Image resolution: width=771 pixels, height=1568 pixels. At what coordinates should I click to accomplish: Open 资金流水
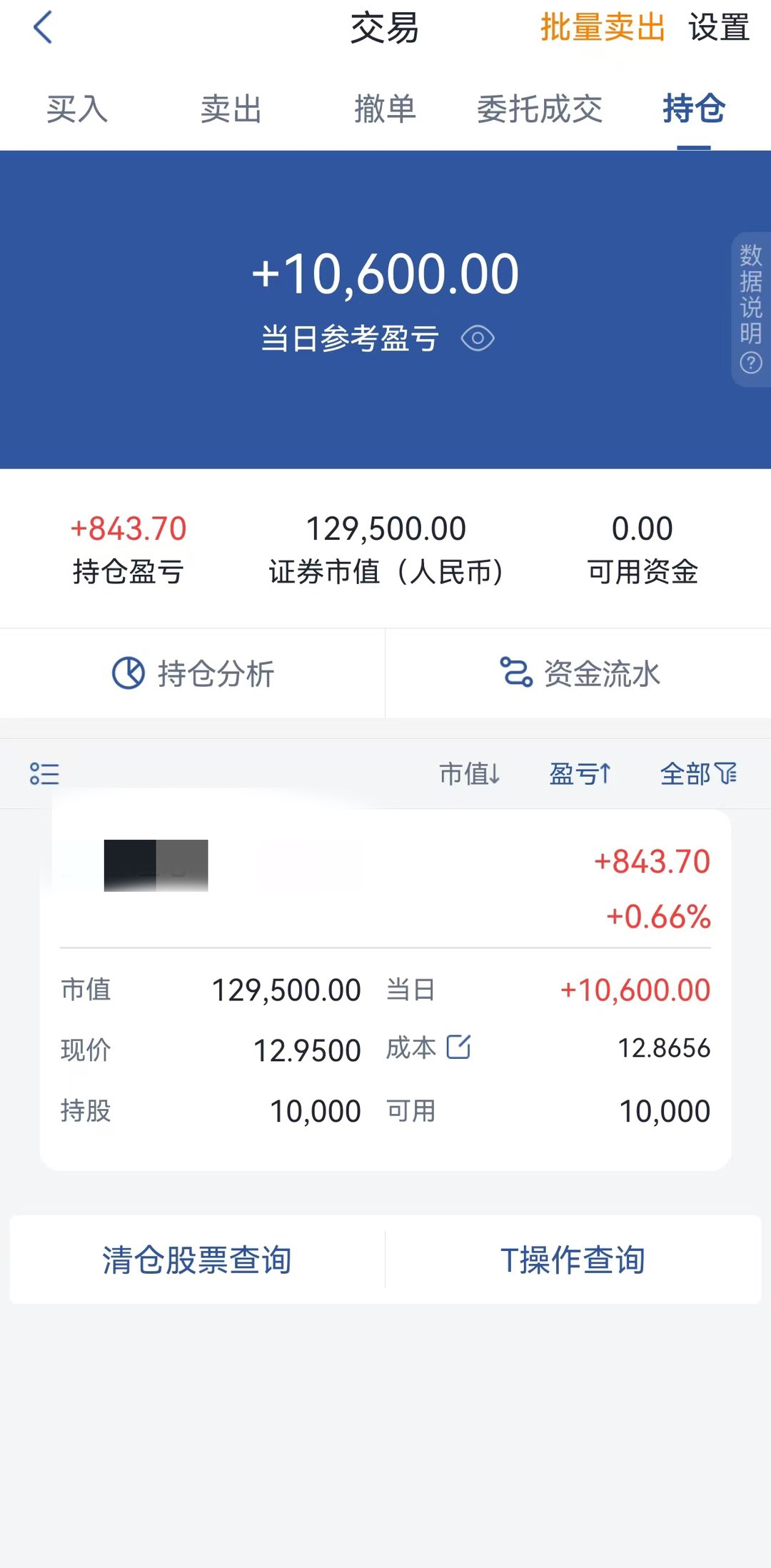pos(579,673)
